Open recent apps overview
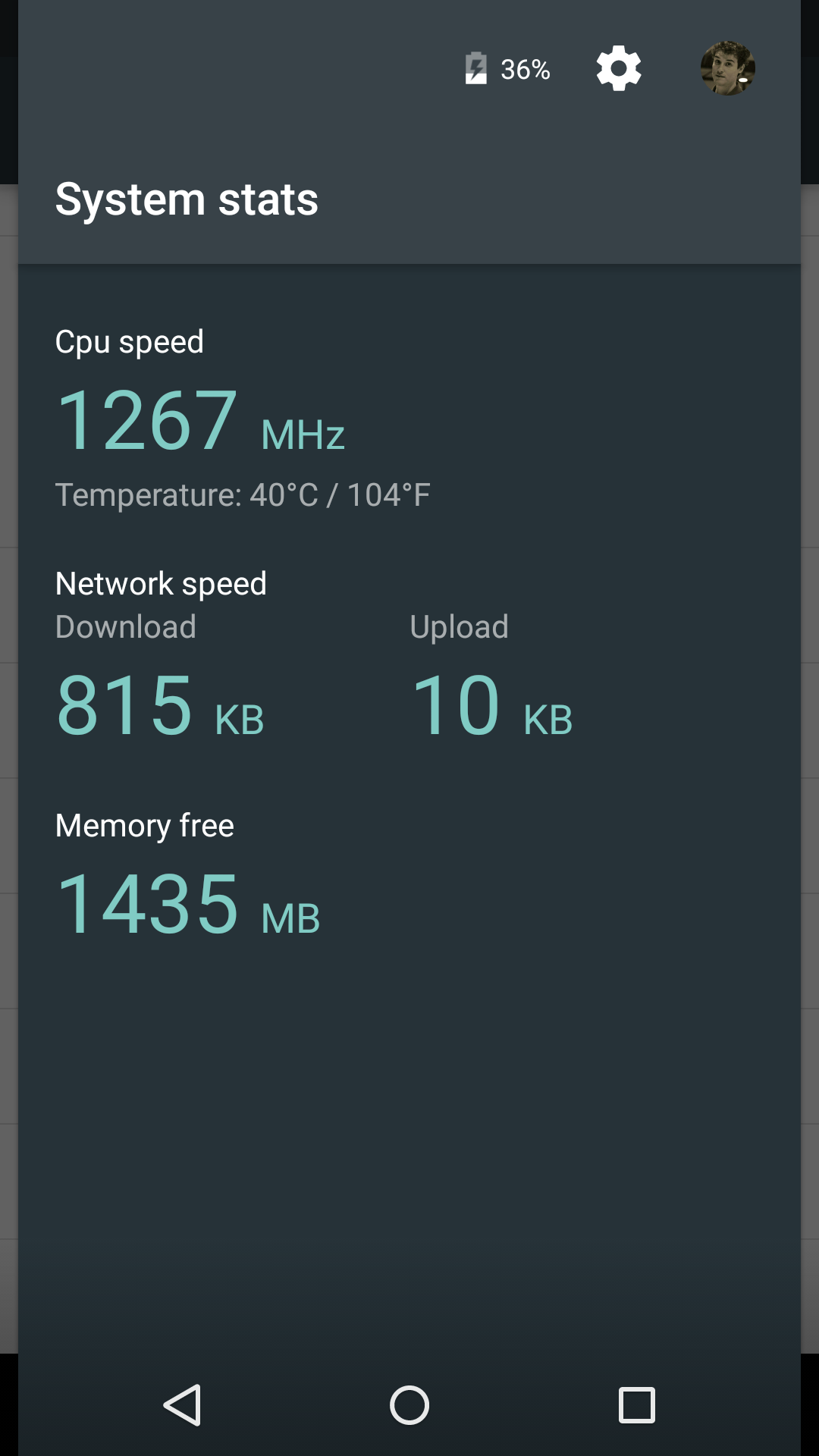Screen dimensions: 819x1456 637,1405
